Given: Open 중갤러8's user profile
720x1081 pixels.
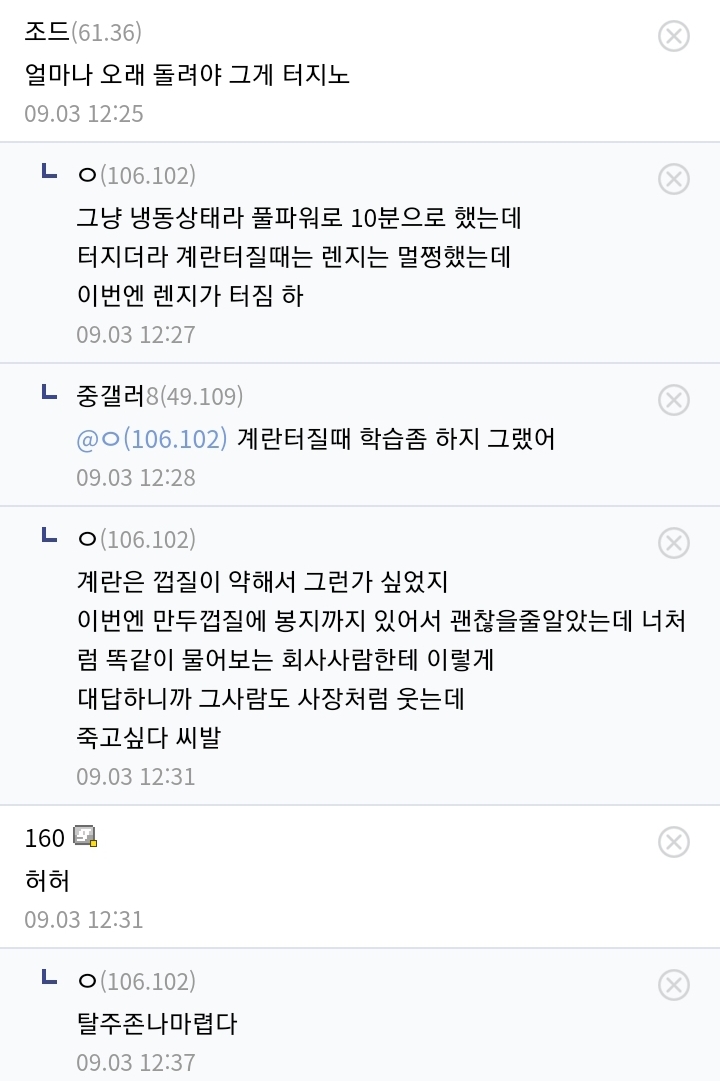Looking at the screenshot, I should coord(111,396).
